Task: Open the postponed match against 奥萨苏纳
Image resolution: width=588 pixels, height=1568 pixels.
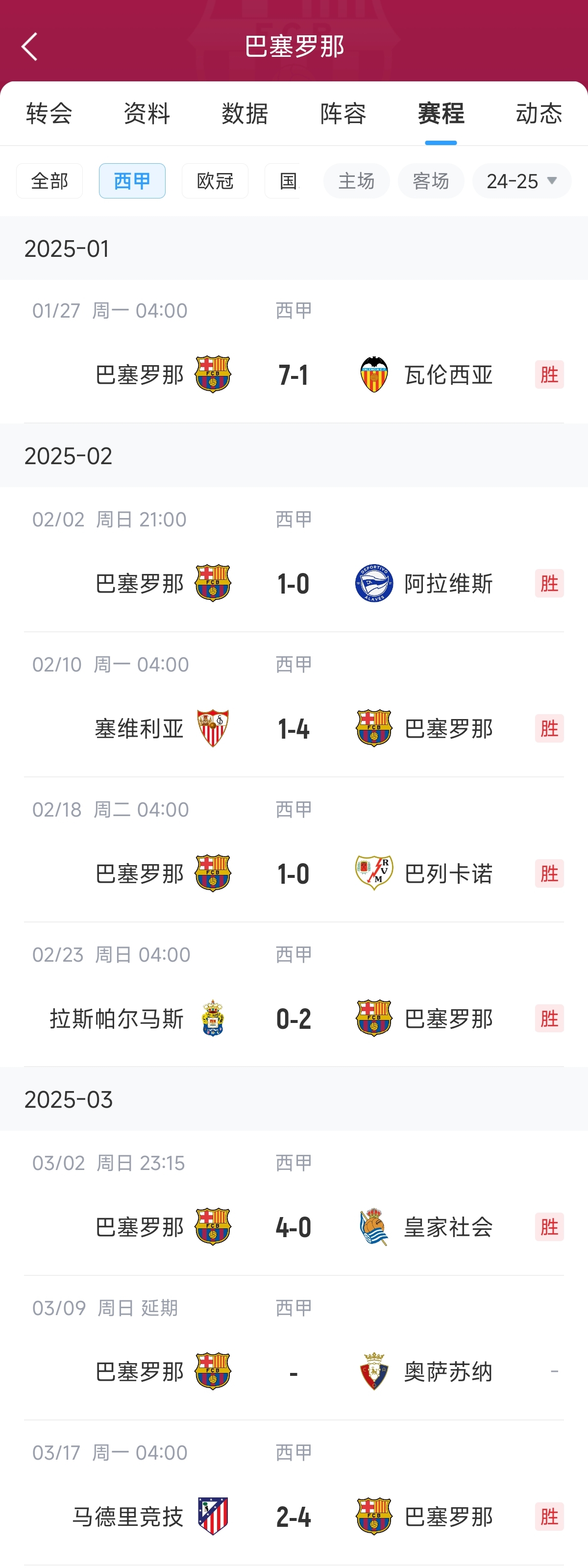Action: (x=294, y=1371)
